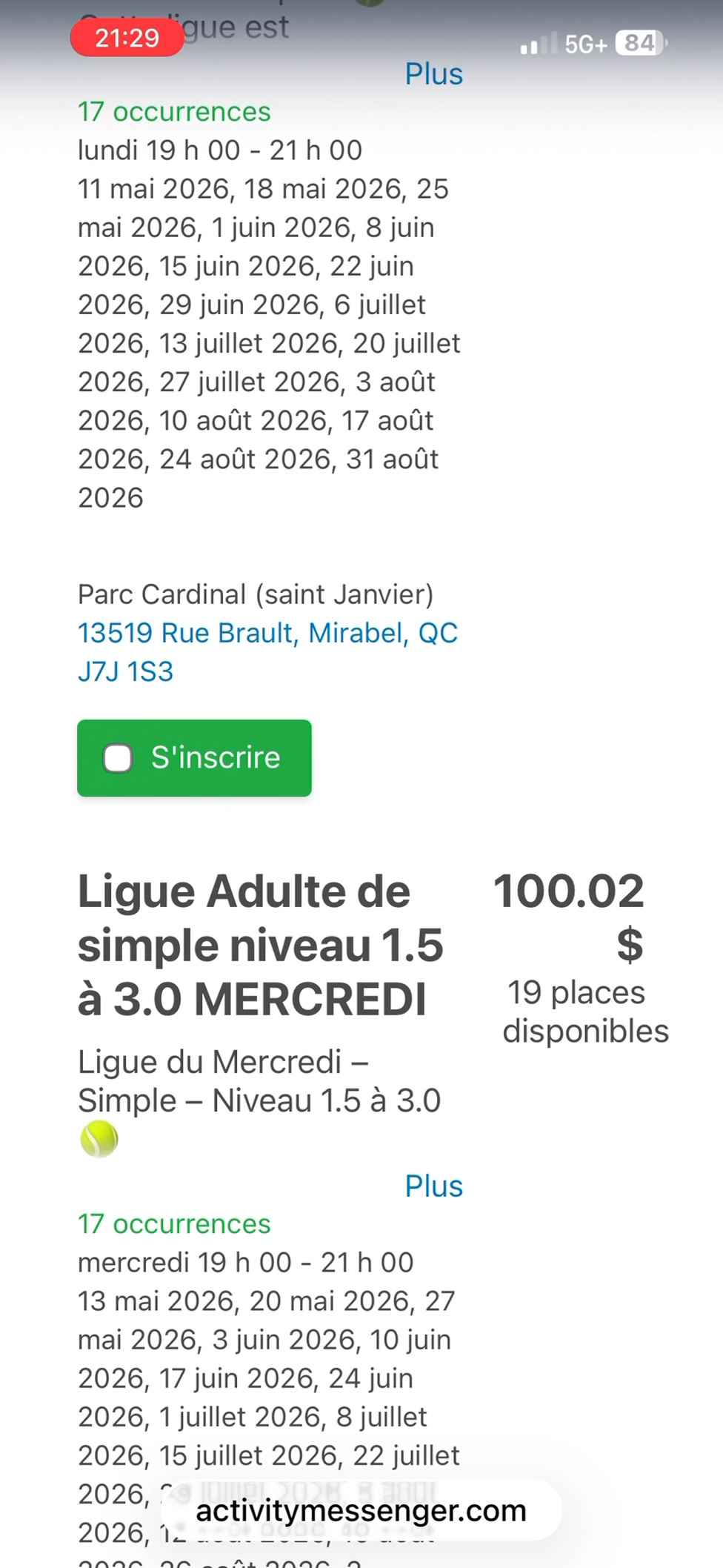Screen dimensions: 723x1568
Task: Toggle the S'inscrire checkbox
Action: 117,757
